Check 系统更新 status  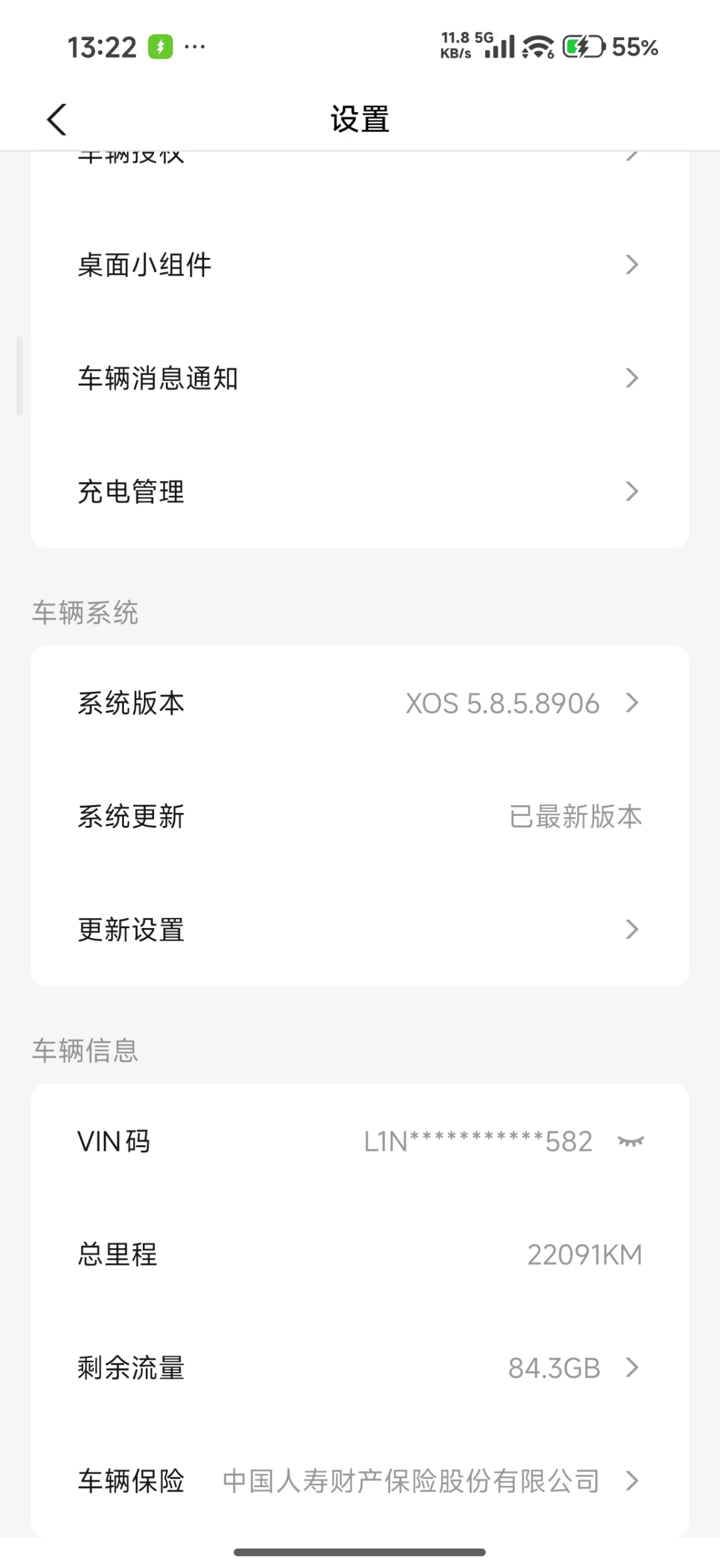(x=359, y=817)
